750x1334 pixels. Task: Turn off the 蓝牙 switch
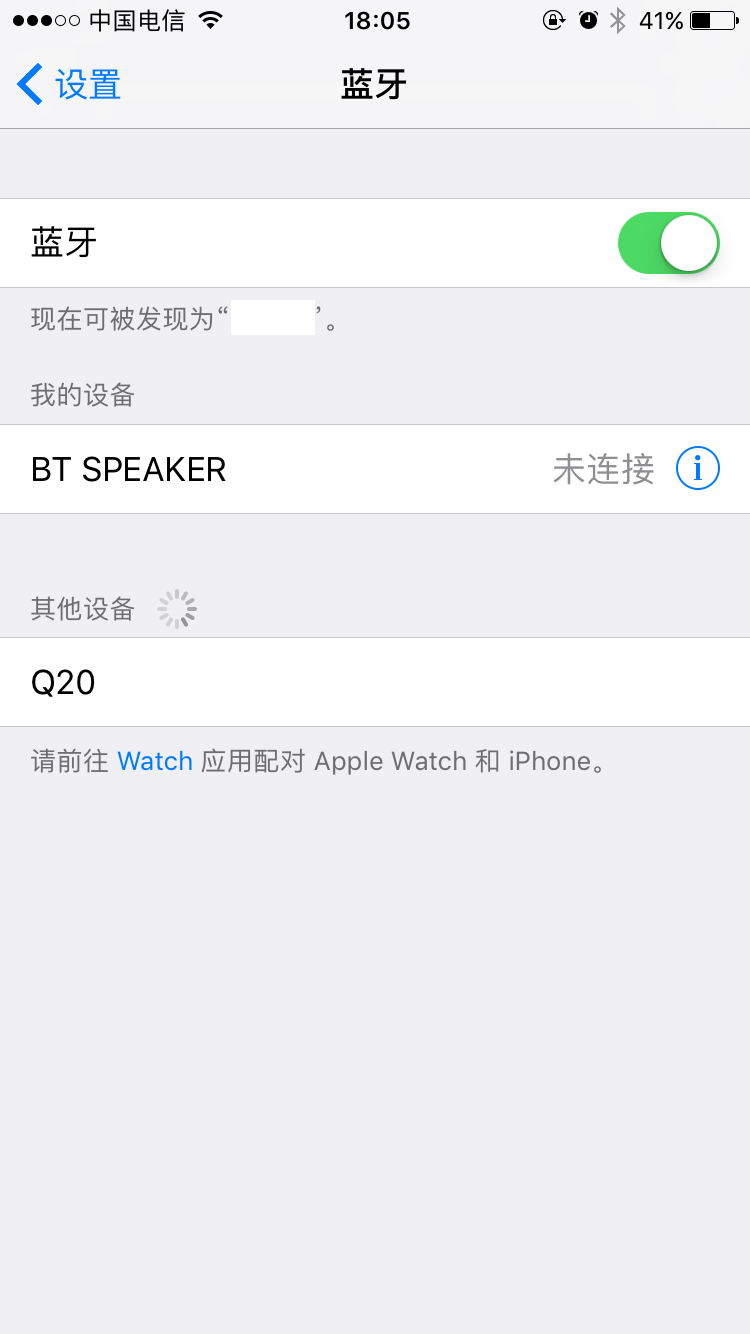tap(669, 243)
